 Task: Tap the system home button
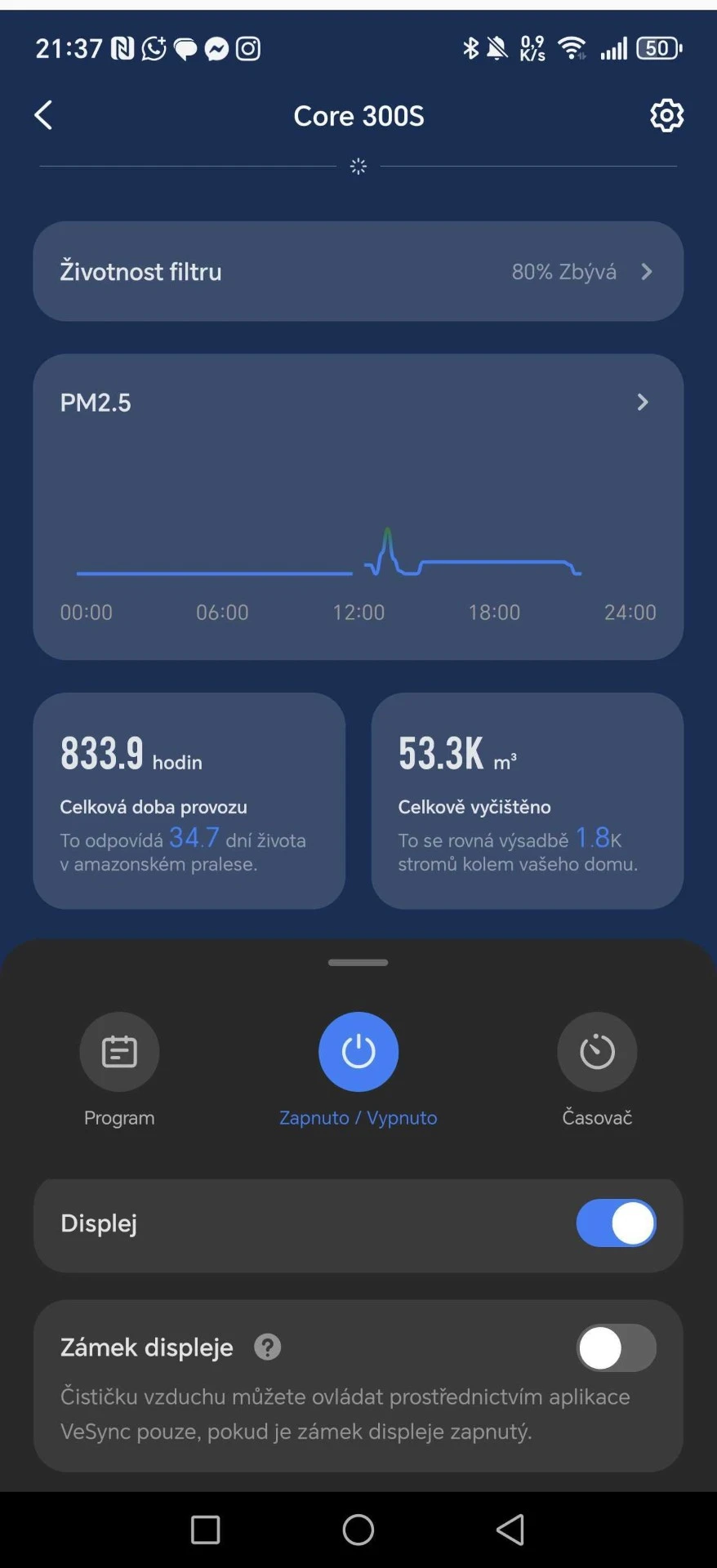(x=358, y=1530)
